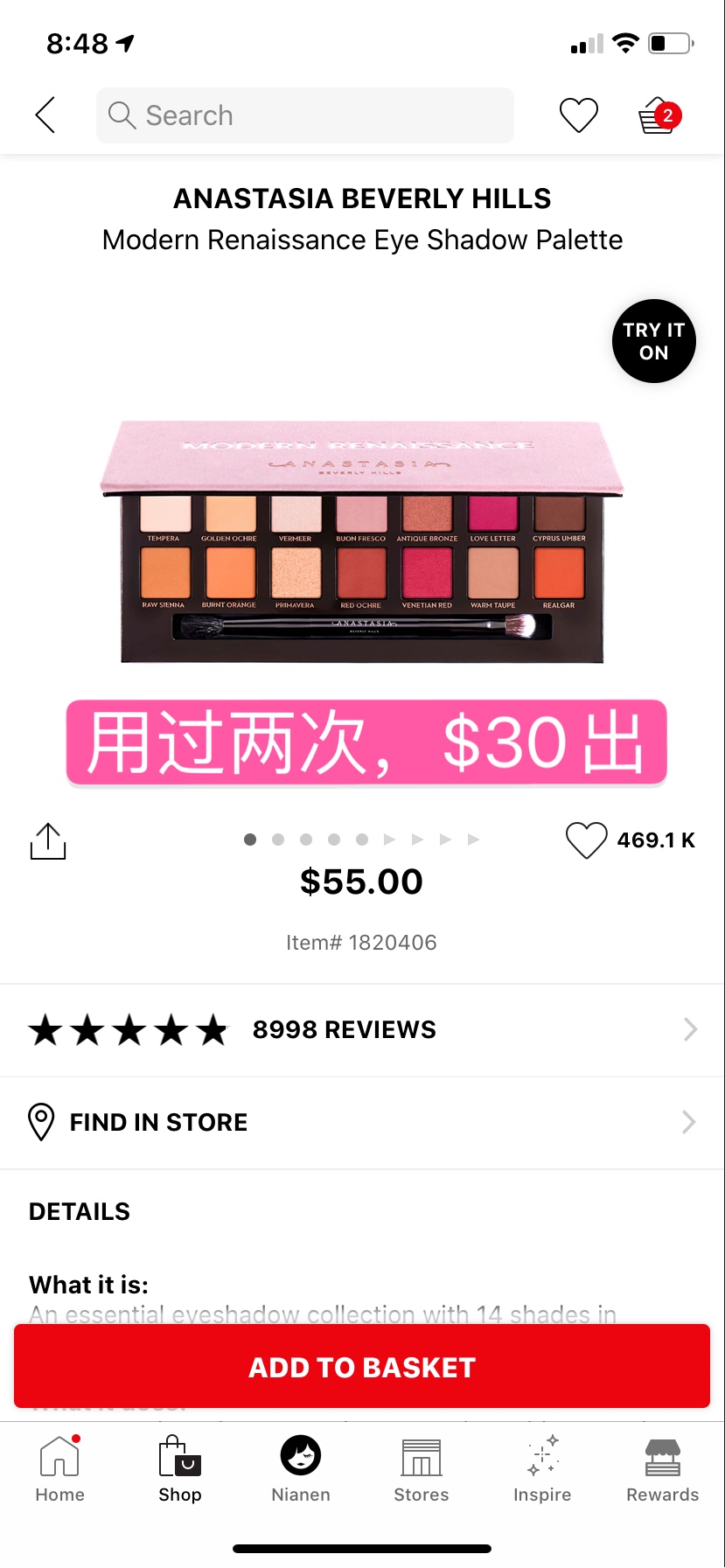This screenshot has width=725, height=1568.
Task: Love this palette via the 469.1 K heart
Action: pos(586,840)
